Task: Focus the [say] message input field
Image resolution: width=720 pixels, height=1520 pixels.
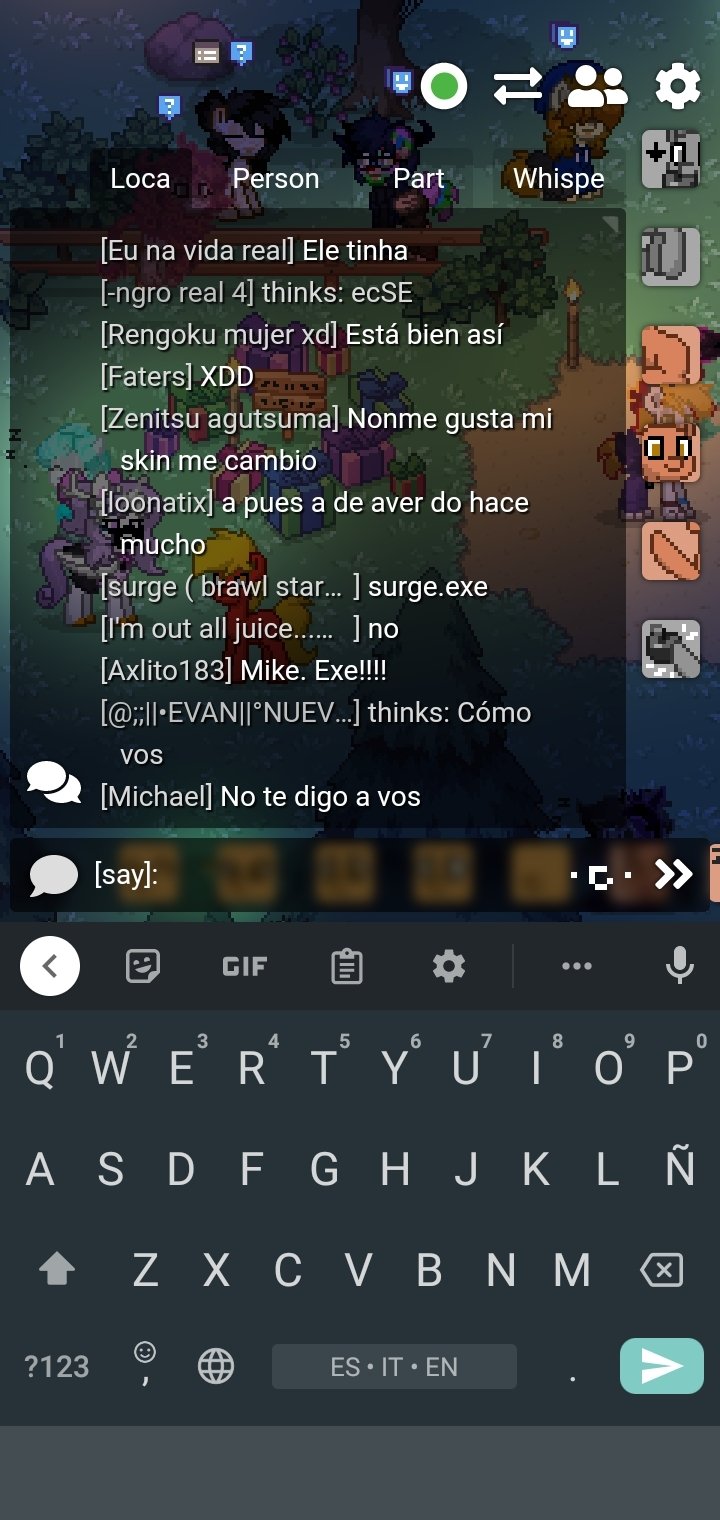Action: [x=360, y=875]
